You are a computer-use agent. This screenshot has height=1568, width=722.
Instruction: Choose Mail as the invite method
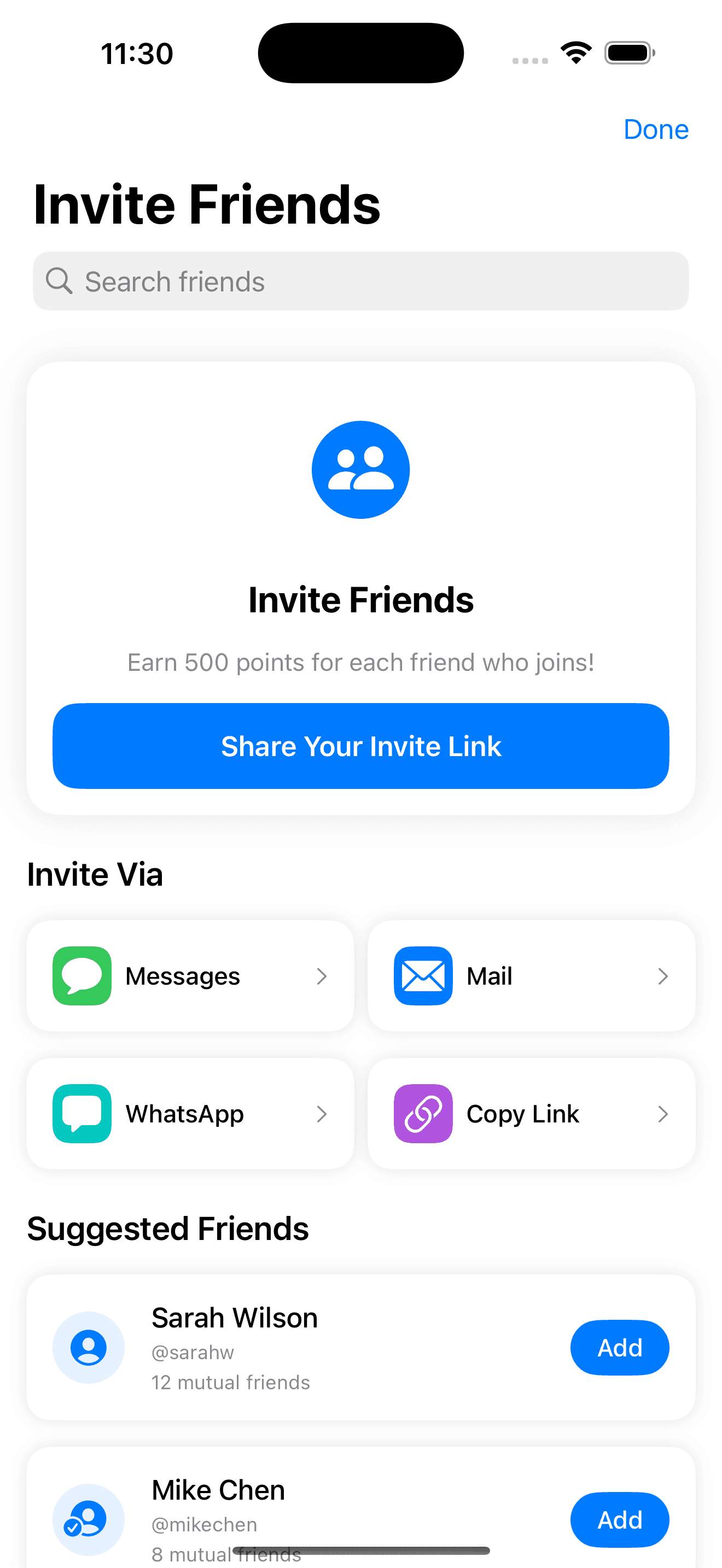pos(531,976)
